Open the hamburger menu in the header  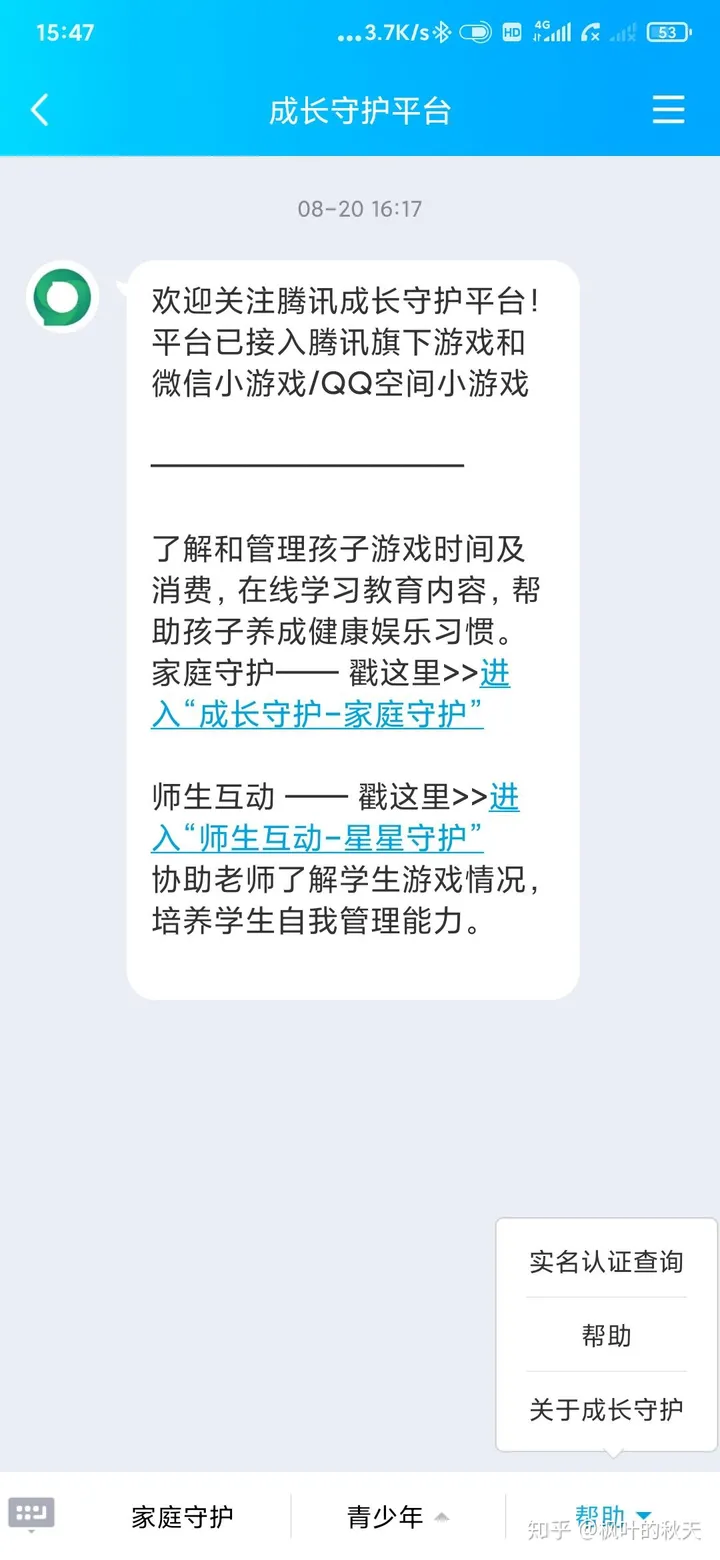668,110
